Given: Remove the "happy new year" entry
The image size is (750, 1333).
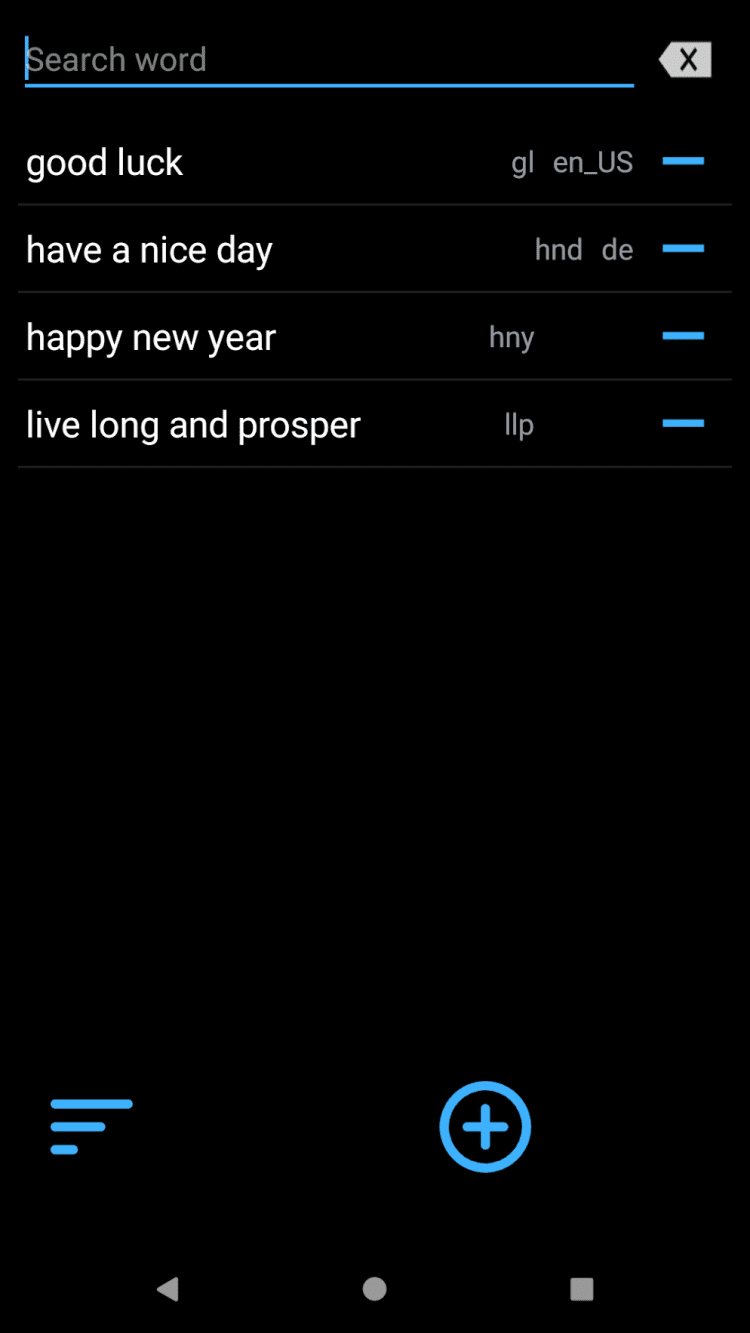Looking at the screenshot, I should coord(683,336).
